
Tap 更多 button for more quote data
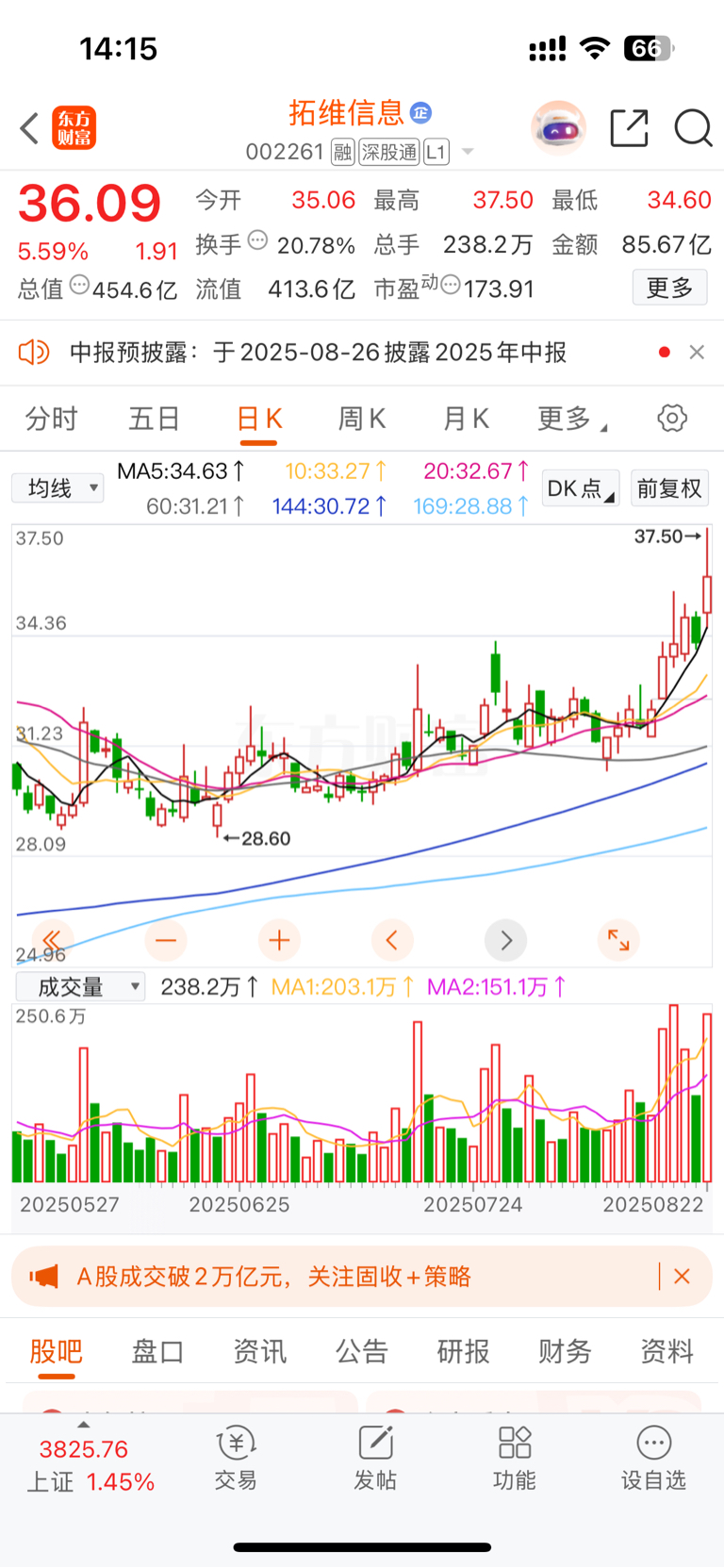[669, 288]
